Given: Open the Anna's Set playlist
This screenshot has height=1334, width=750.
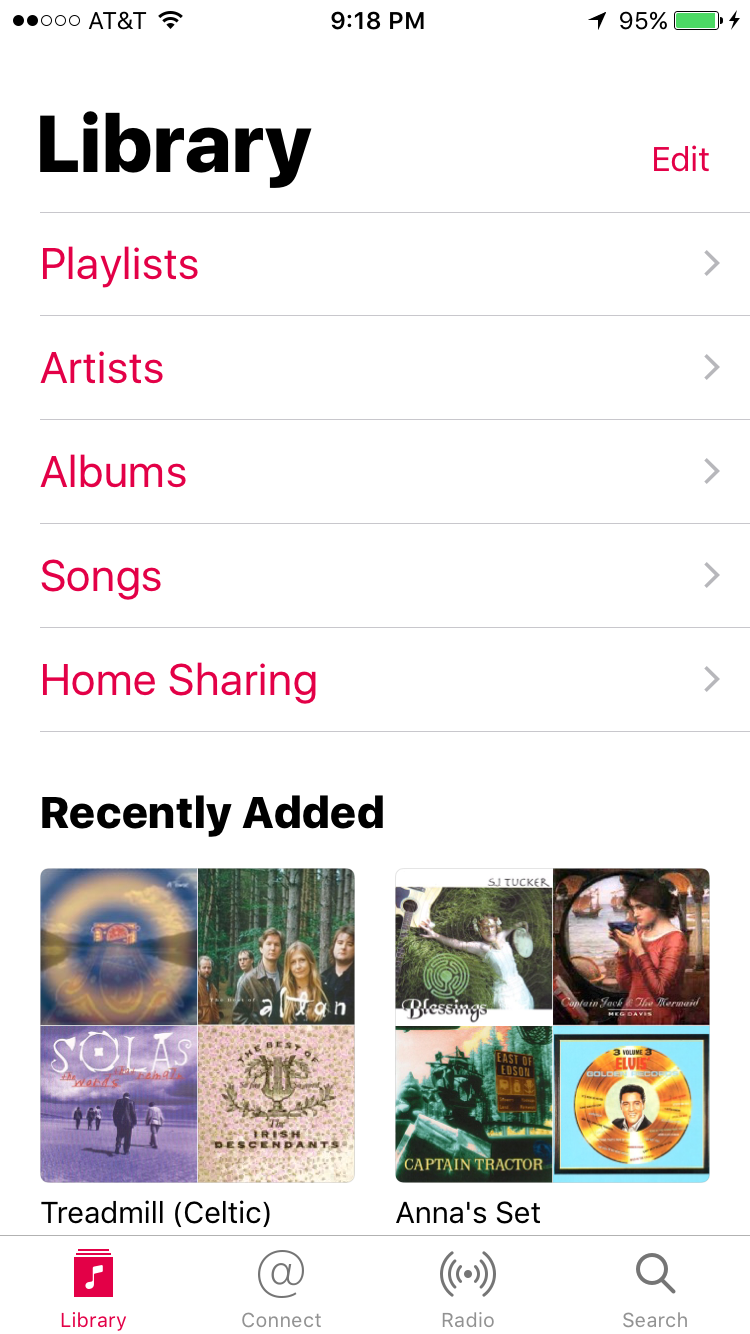Looking at the screenshot, I should 552,1025.
